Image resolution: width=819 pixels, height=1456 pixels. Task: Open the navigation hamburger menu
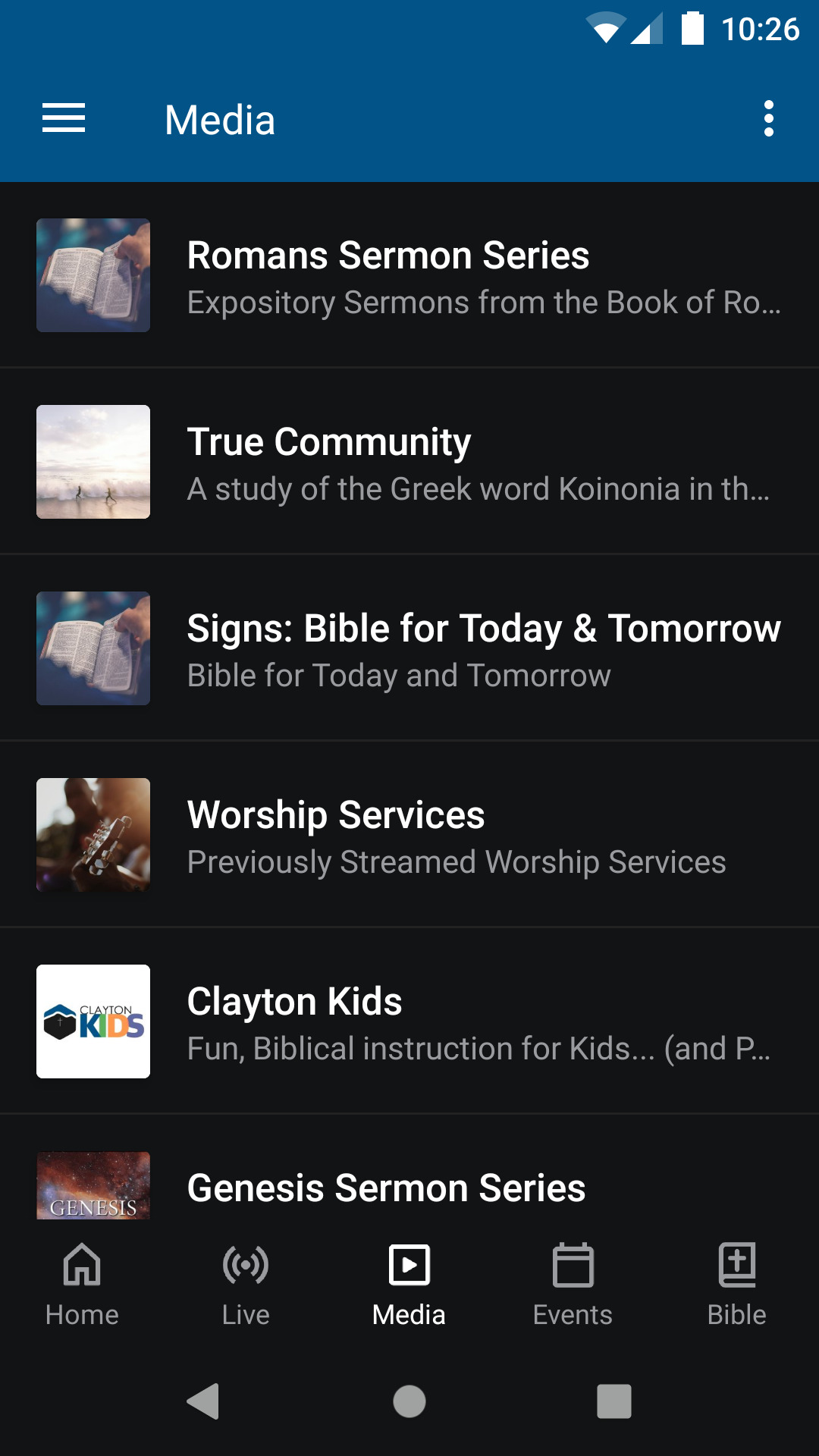(x=63, y=119)
